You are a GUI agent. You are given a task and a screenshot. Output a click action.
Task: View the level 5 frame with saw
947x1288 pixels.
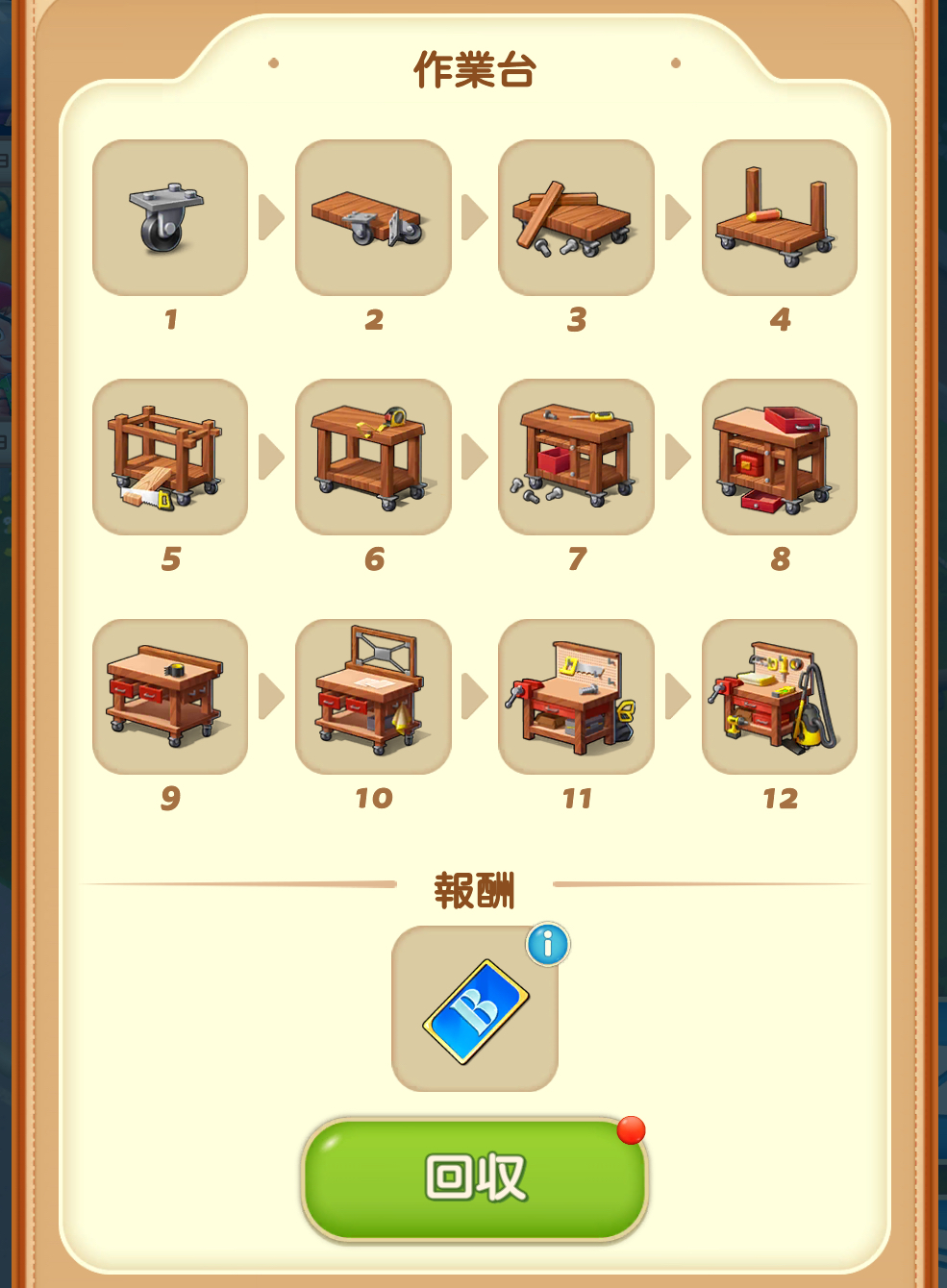click(170, 458)
